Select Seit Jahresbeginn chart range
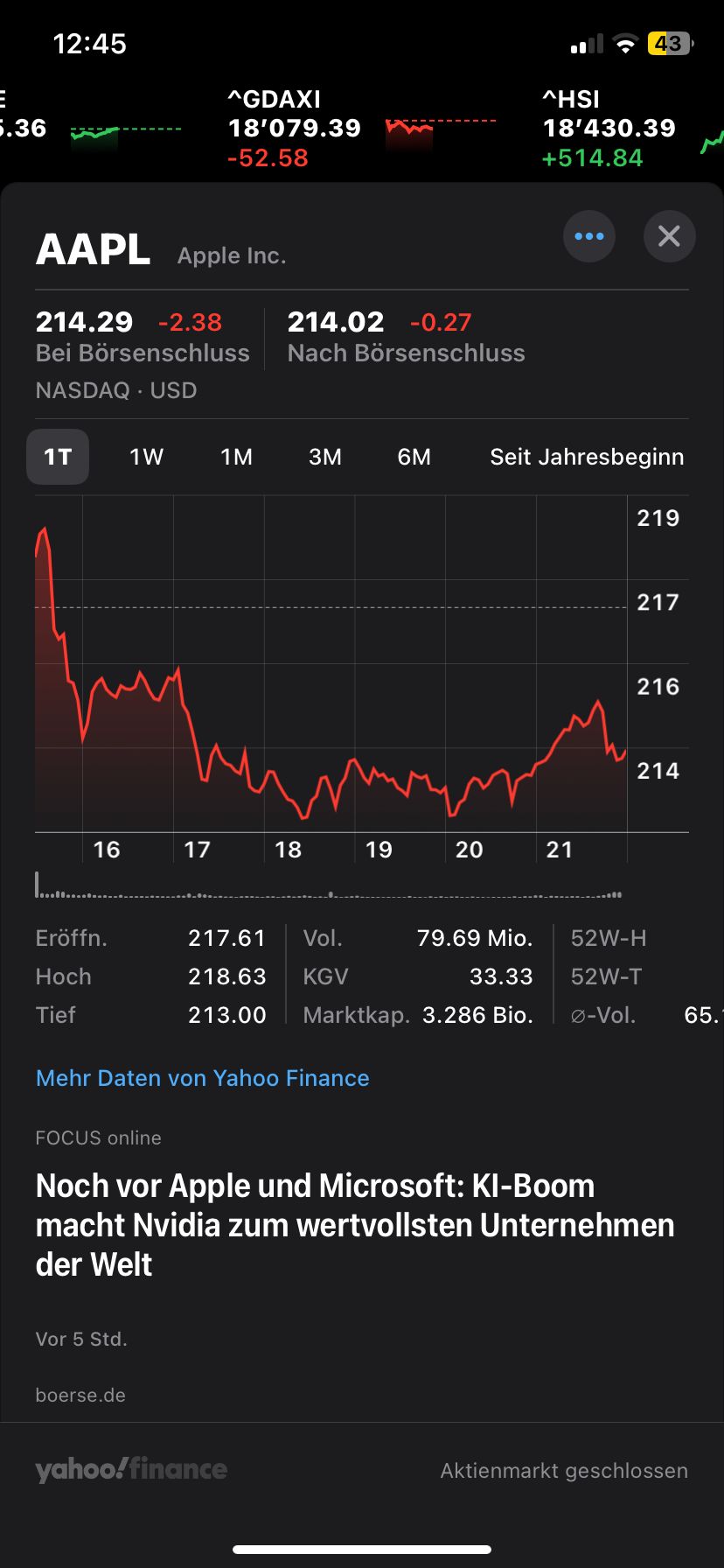 (587, 457)
